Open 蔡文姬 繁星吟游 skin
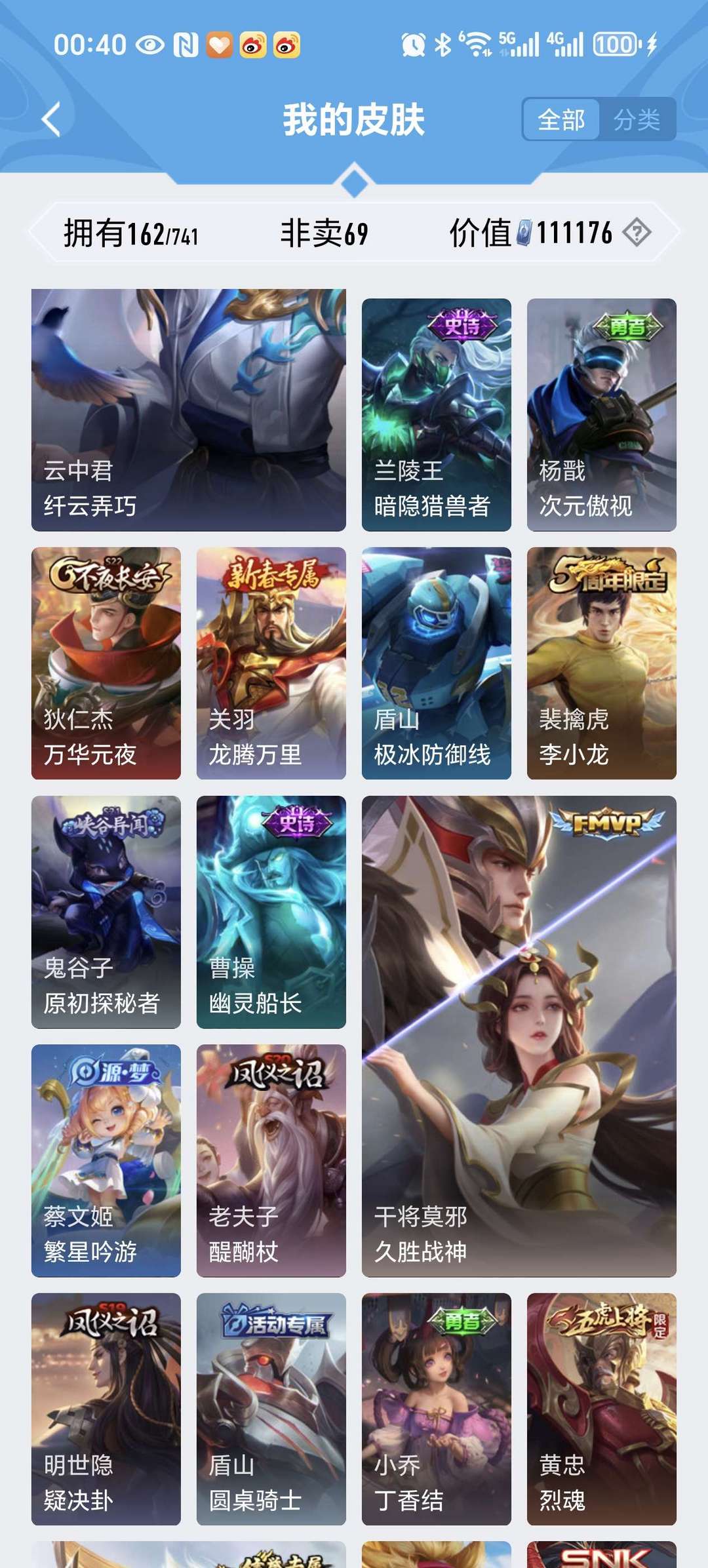Screen dimensions: 708x1568 [x=106, y=1160]
